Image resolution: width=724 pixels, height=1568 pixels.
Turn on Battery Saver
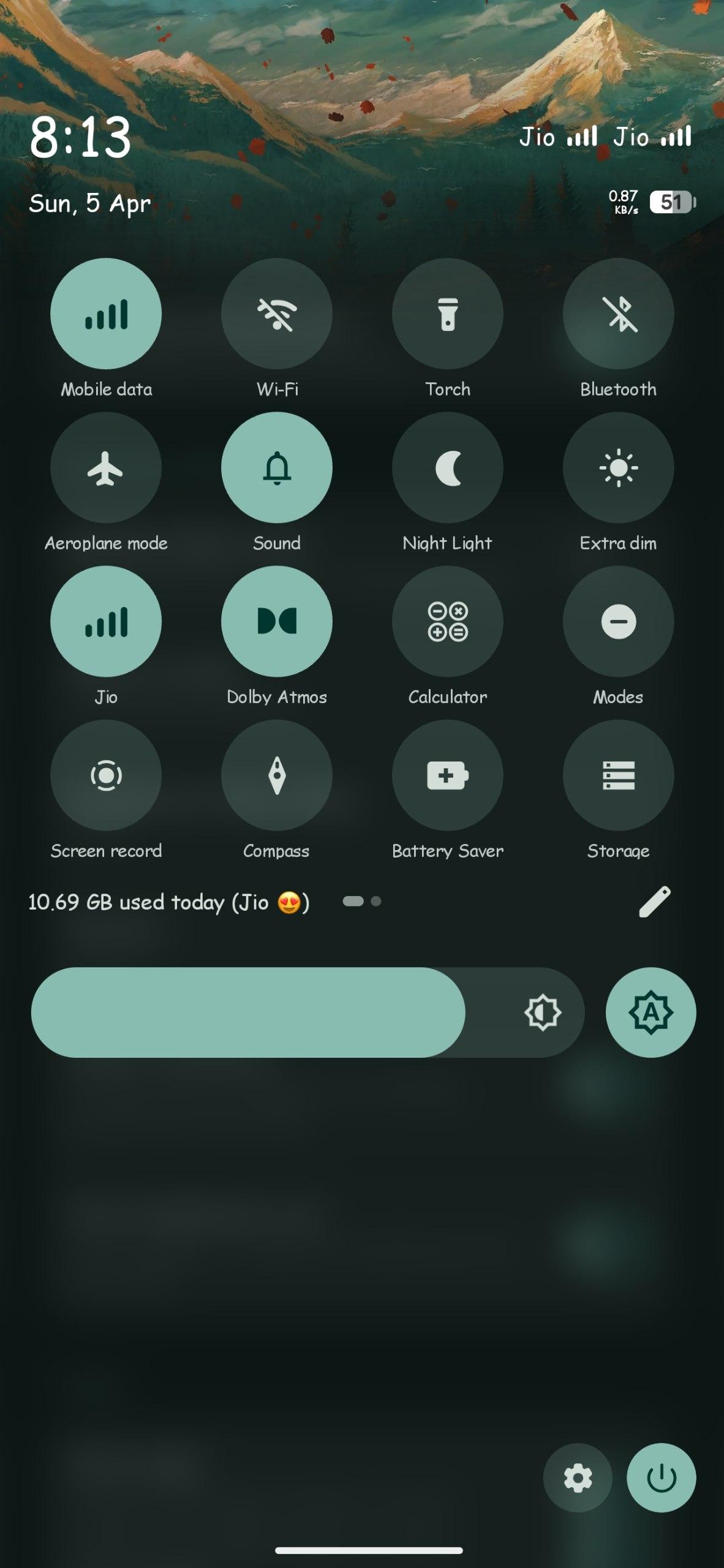click(448, 775)
